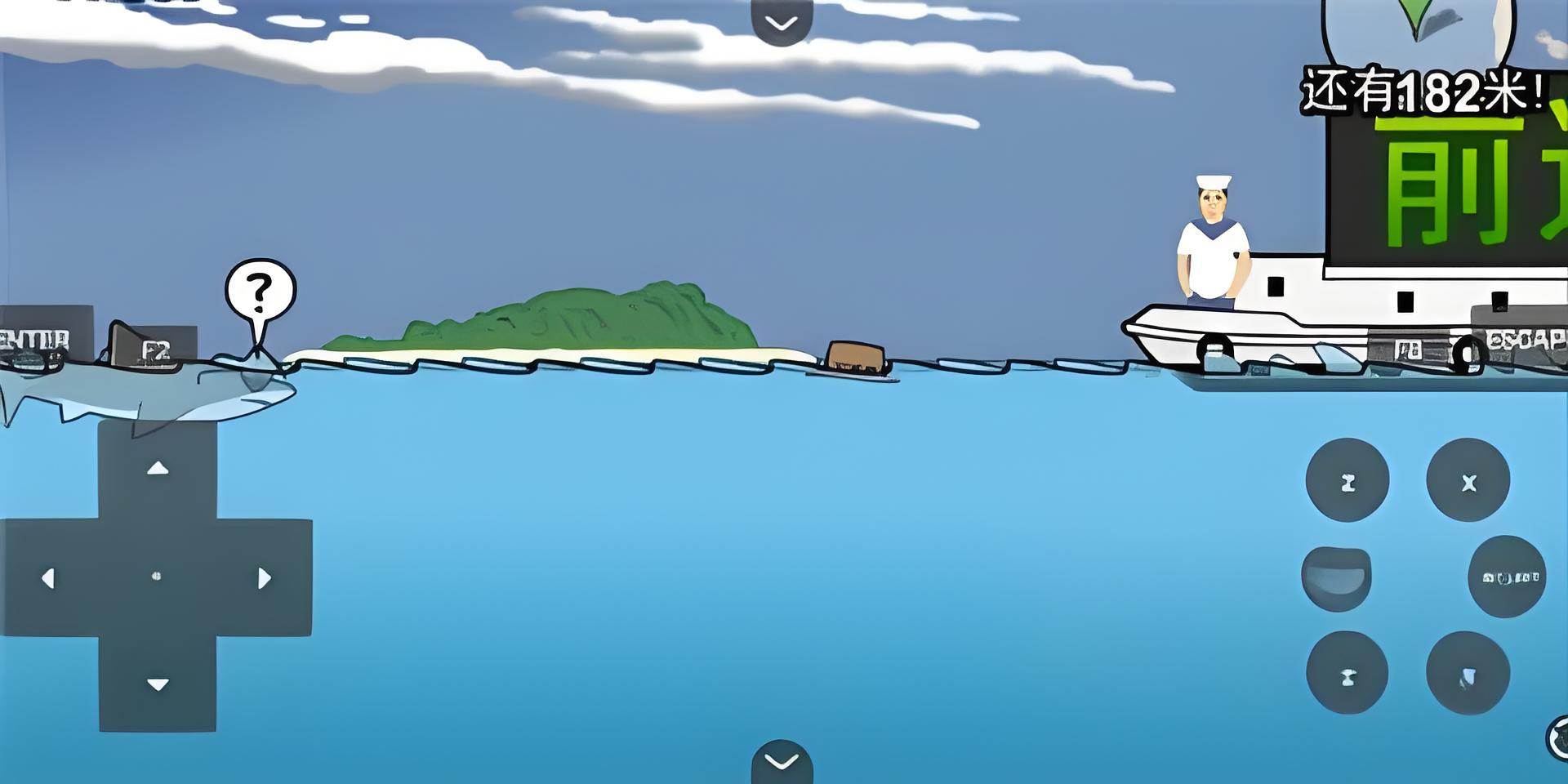Image resolution: width=1568 pixels, height=784 pixels.
Task: Hit the virtual X button
Action: point(1468,482)
